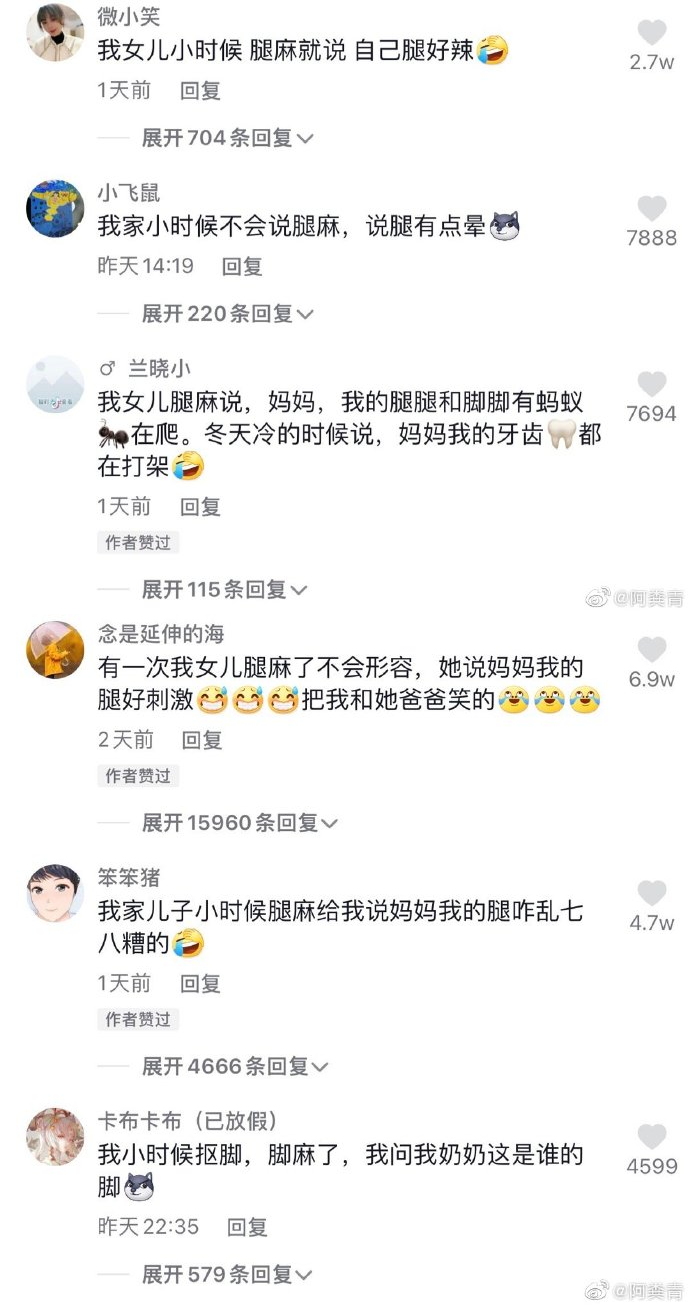Like 小飞鼠's comment about 腿有点晕
This screenshot has height=1307, width=690.
[652, 208]
